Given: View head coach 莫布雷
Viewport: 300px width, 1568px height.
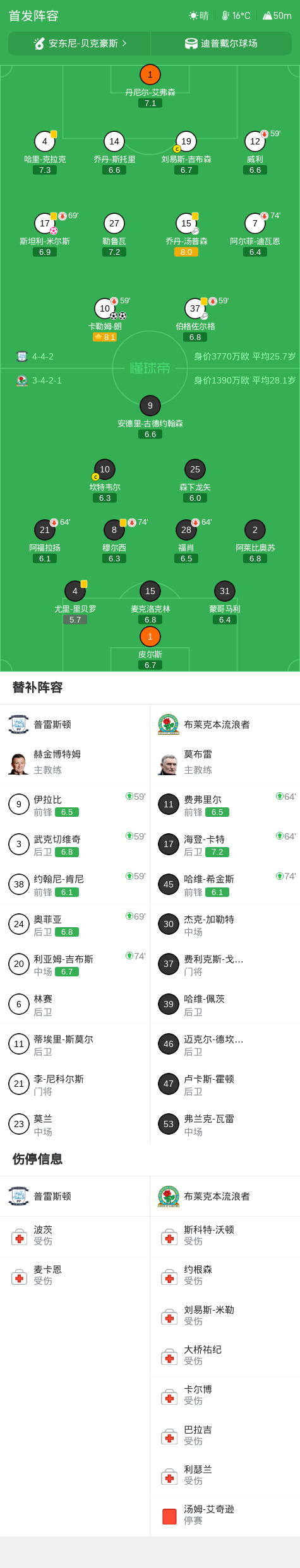Looking at the screenshot, I should [x=225, y=762].
